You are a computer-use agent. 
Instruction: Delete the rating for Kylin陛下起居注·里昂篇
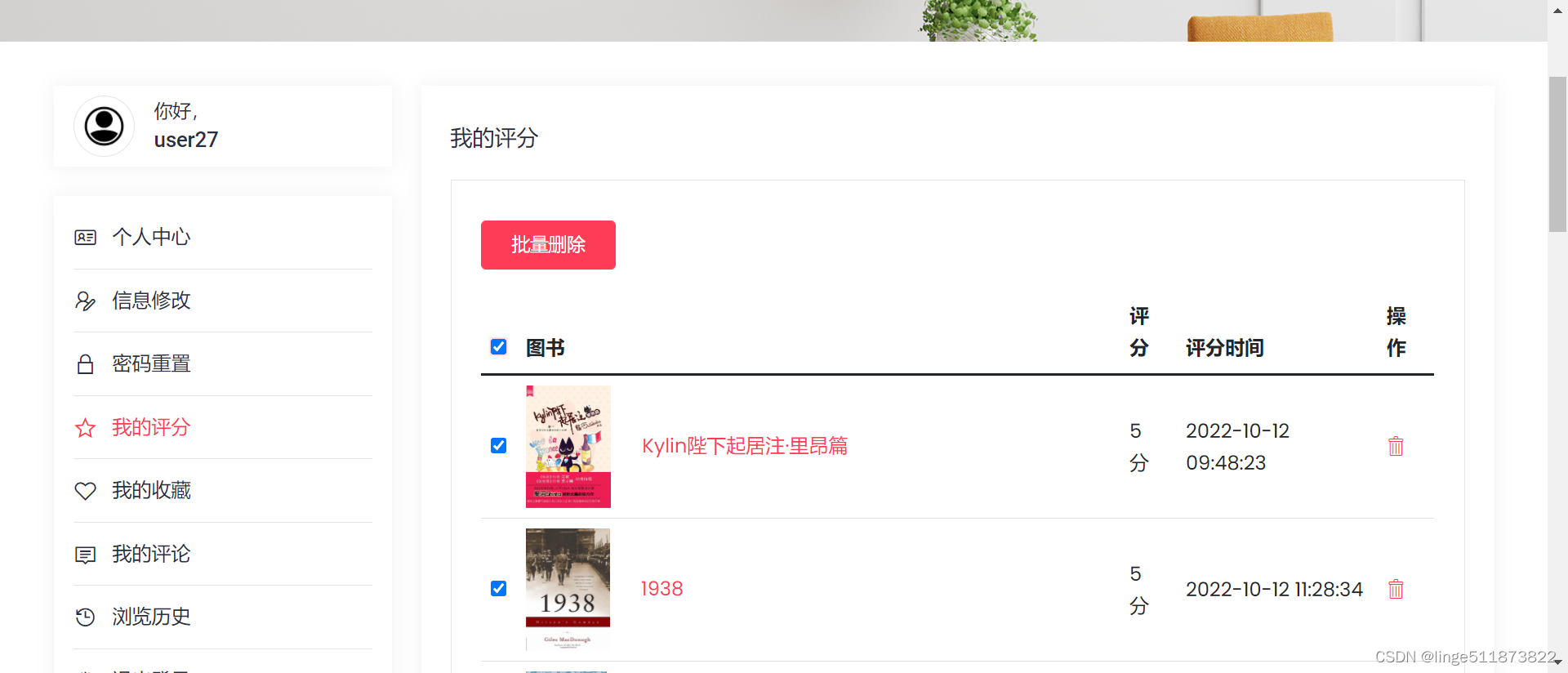coord(1396,446)
